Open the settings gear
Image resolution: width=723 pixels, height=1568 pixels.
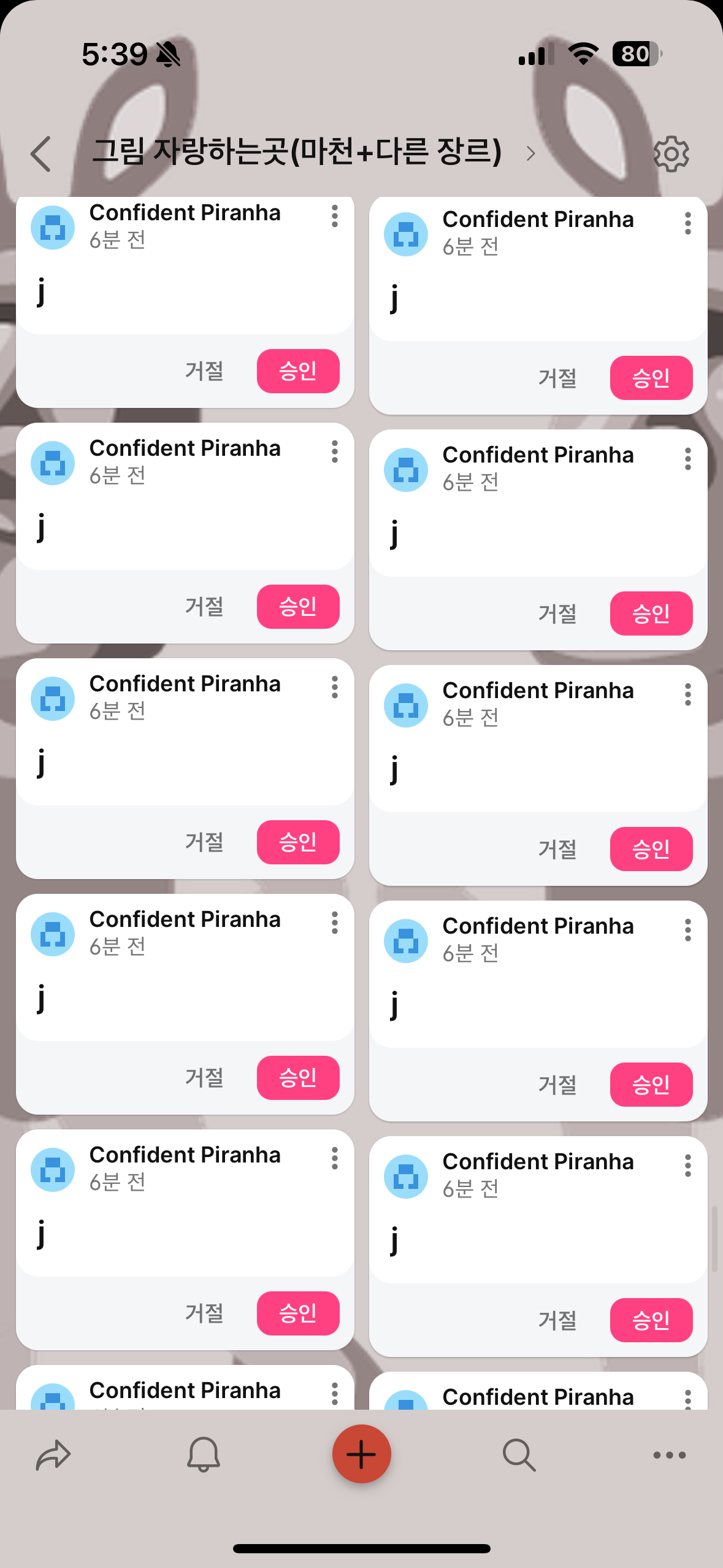coord(671,154)
